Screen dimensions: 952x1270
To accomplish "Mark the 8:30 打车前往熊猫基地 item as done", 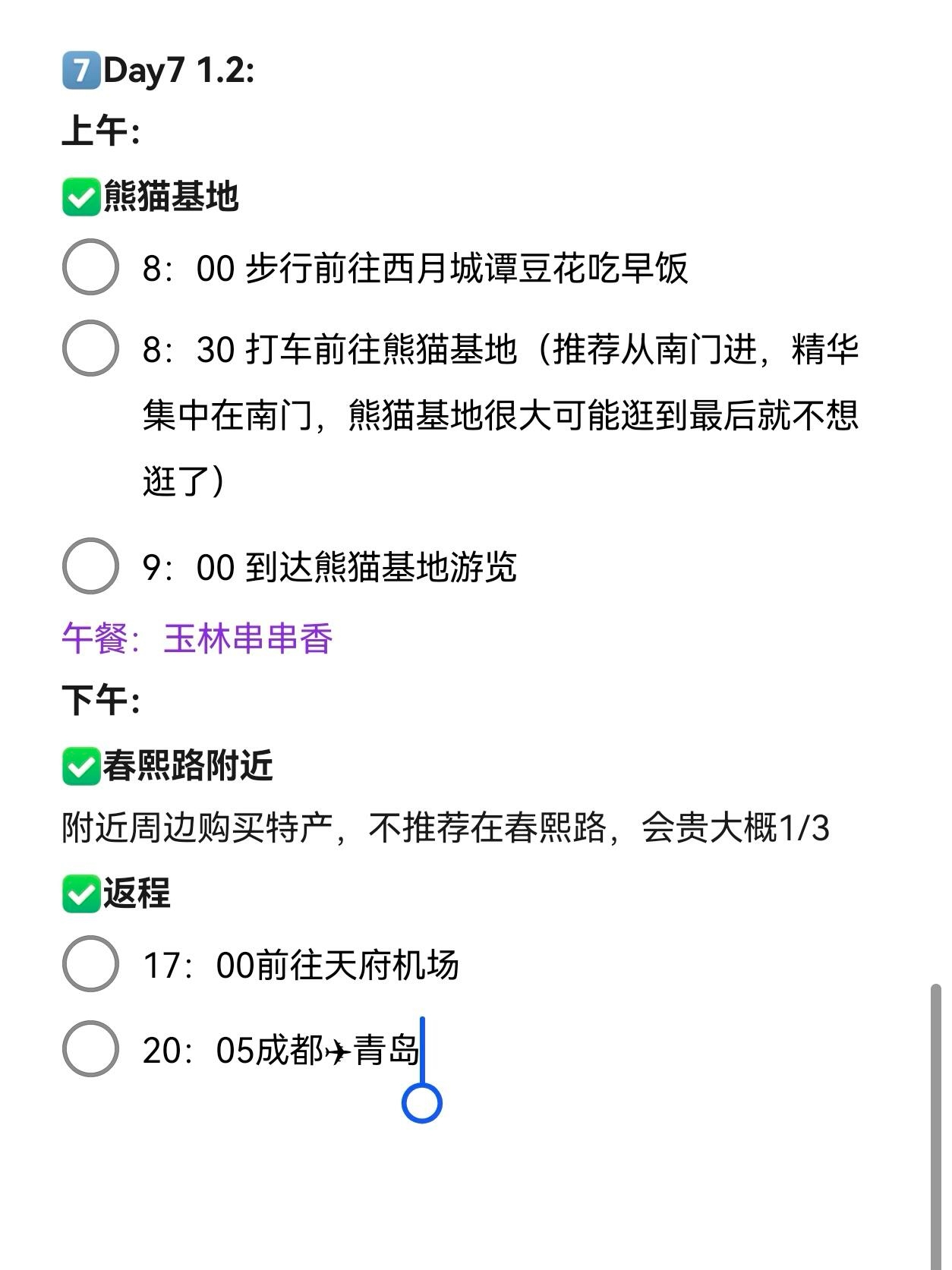I will coord(90,348).
